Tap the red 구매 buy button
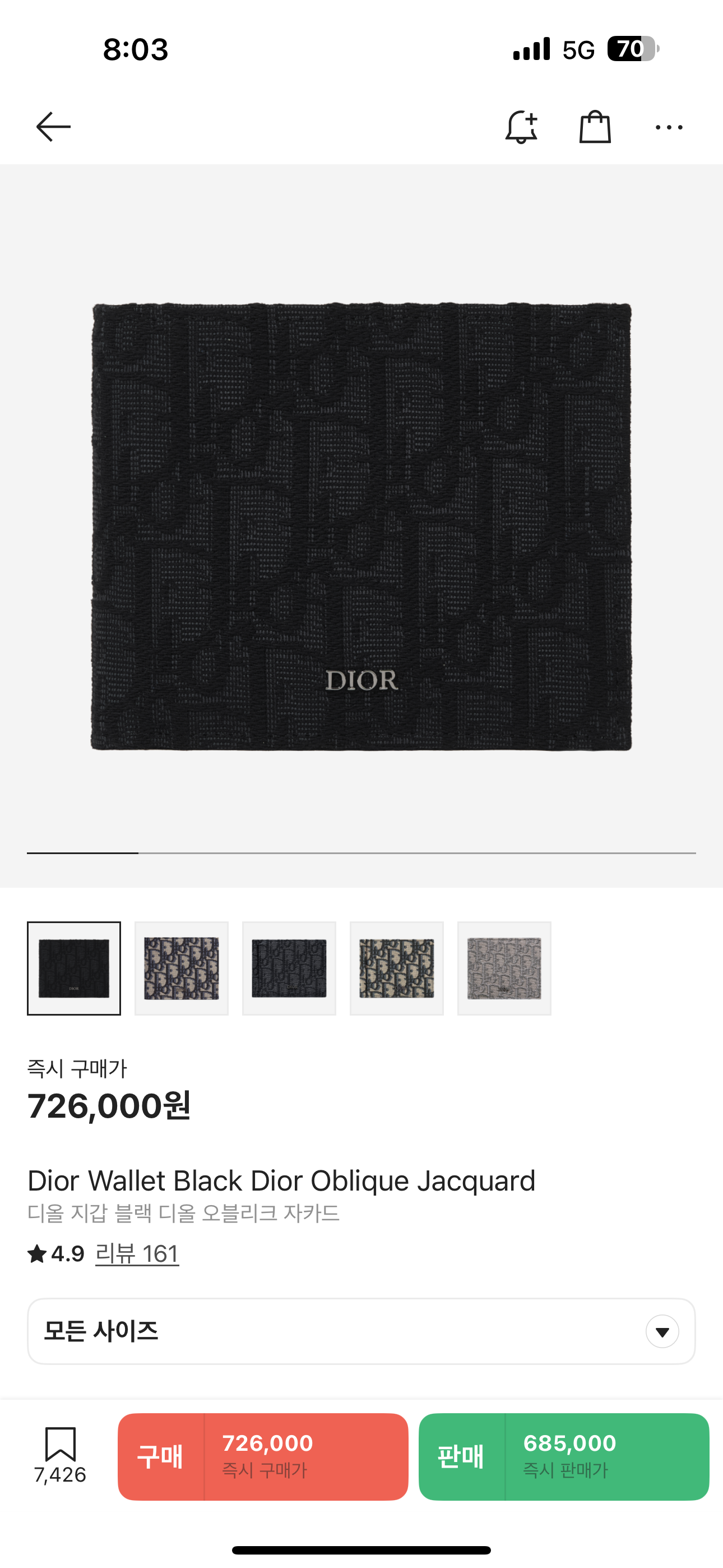723x1568 pixels. coord(263,1456)
